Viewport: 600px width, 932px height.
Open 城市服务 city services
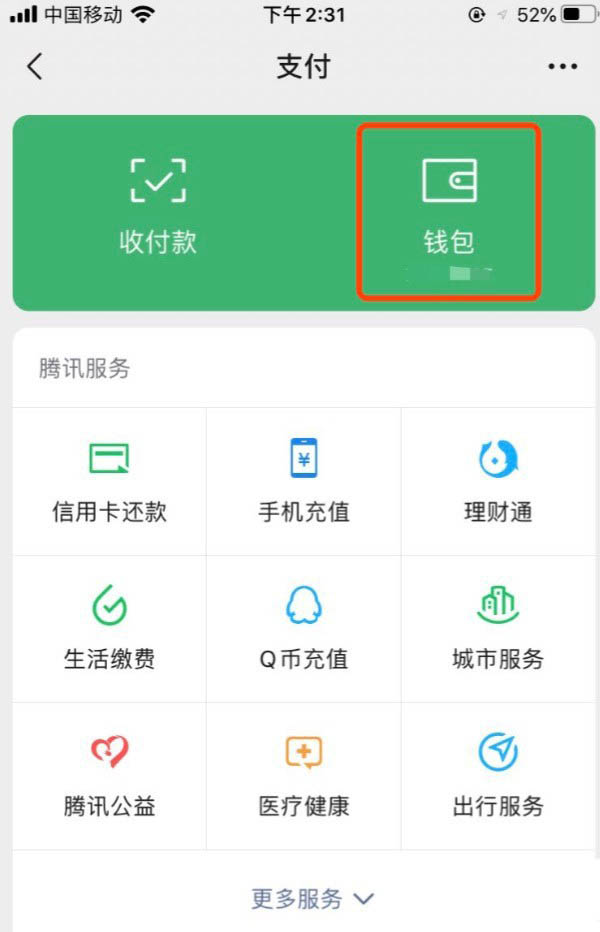[497, 629]
